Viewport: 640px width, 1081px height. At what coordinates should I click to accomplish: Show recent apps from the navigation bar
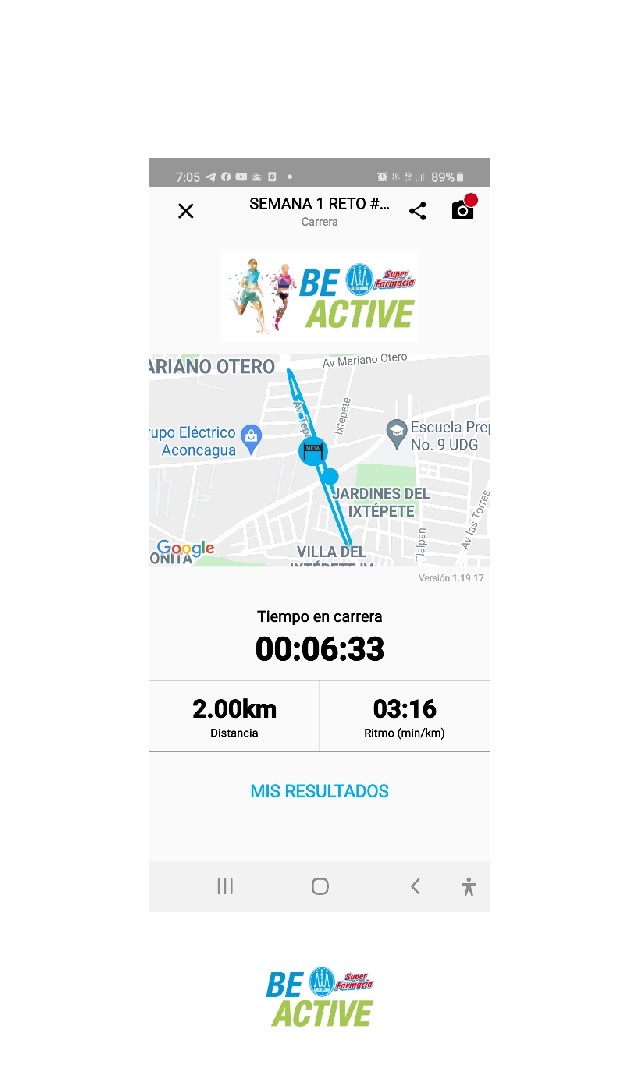(x=225, y=886)
